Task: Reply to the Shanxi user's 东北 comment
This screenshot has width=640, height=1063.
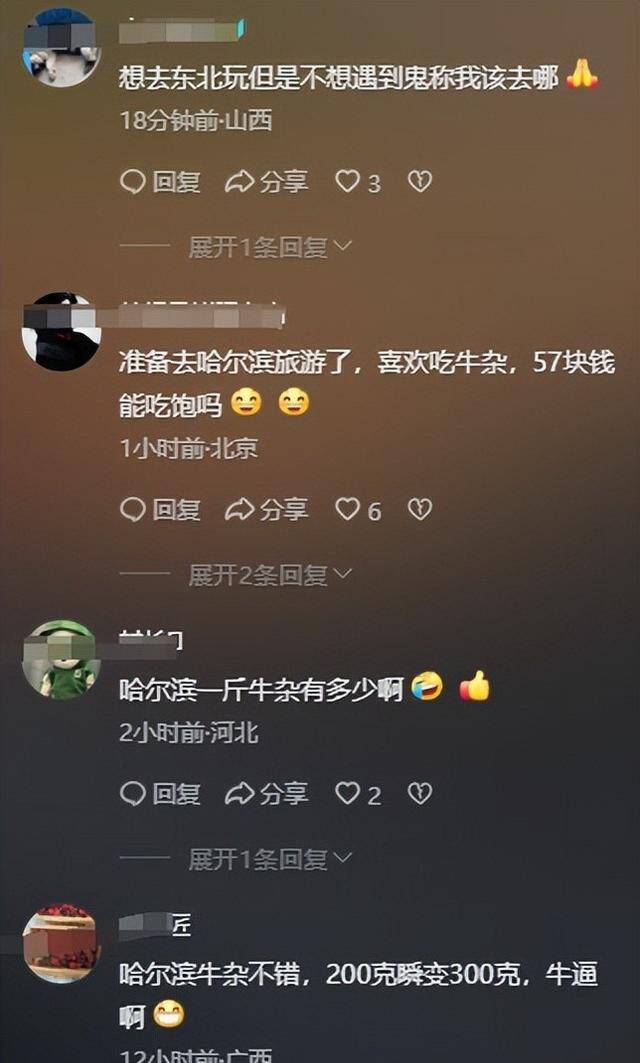Action: click(161, 182)
